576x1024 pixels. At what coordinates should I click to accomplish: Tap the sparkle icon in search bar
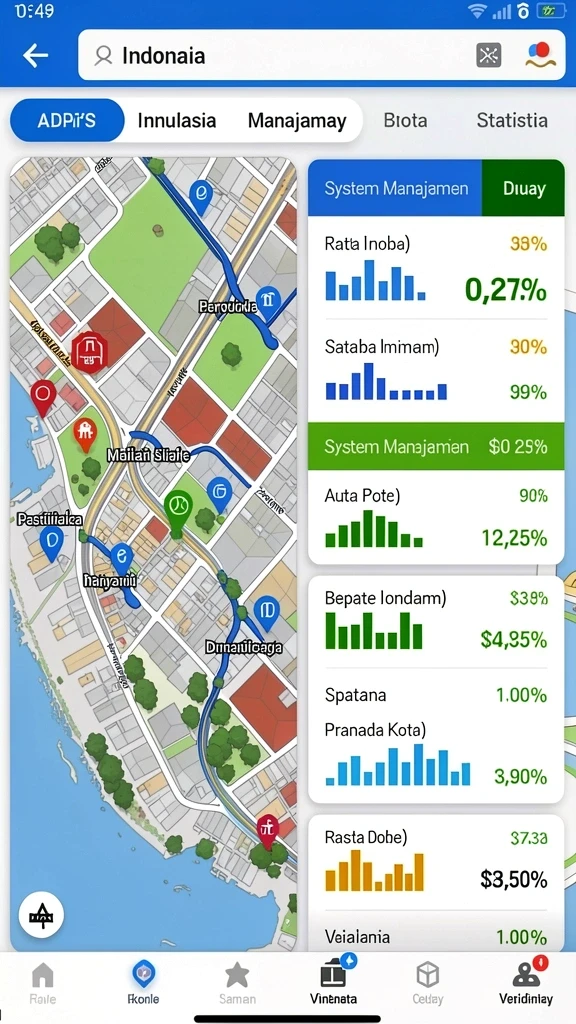tap(488, 56)
